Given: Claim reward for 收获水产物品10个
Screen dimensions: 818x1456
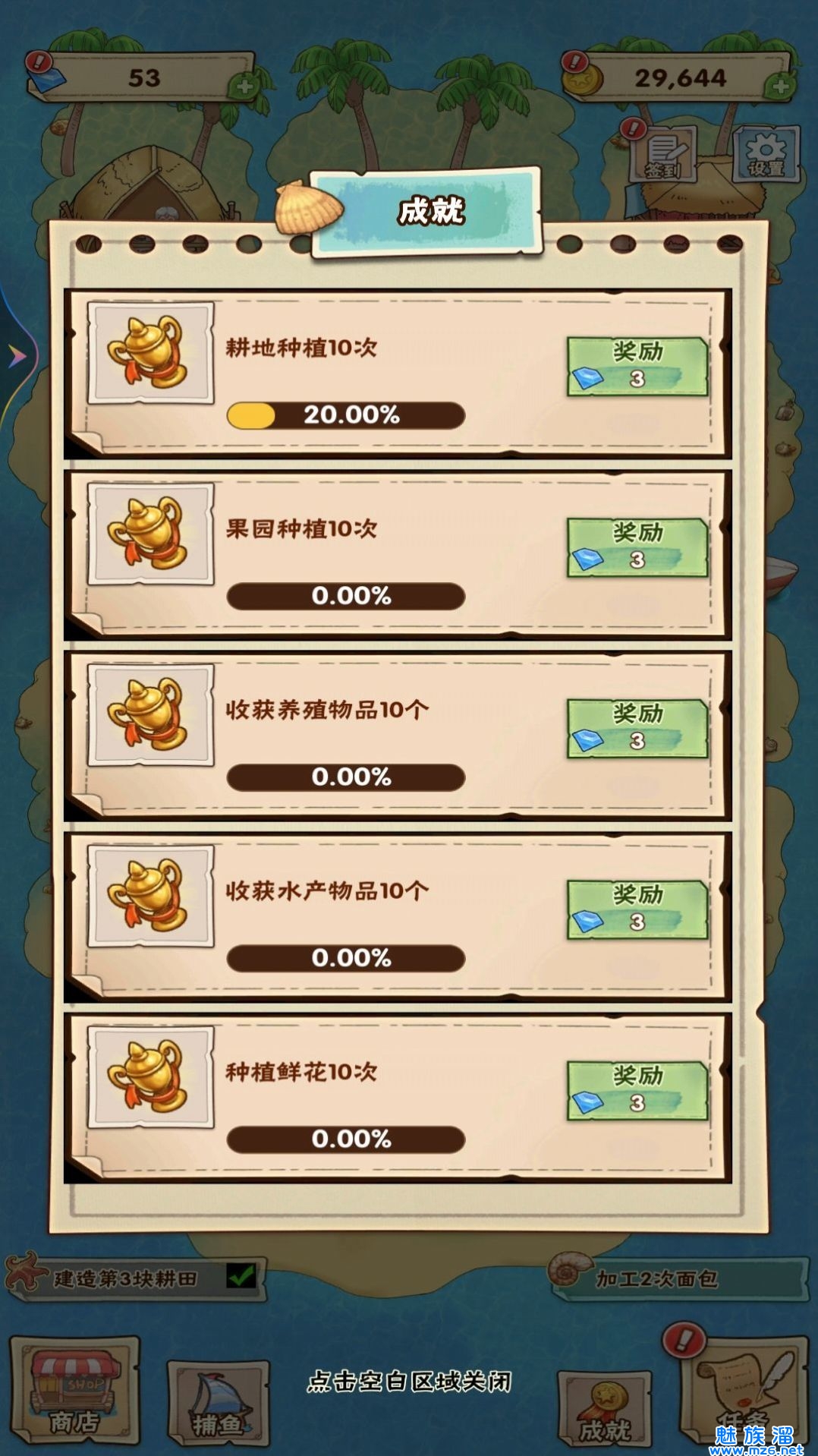Looking at the screenshot, I should coord(637,909).
